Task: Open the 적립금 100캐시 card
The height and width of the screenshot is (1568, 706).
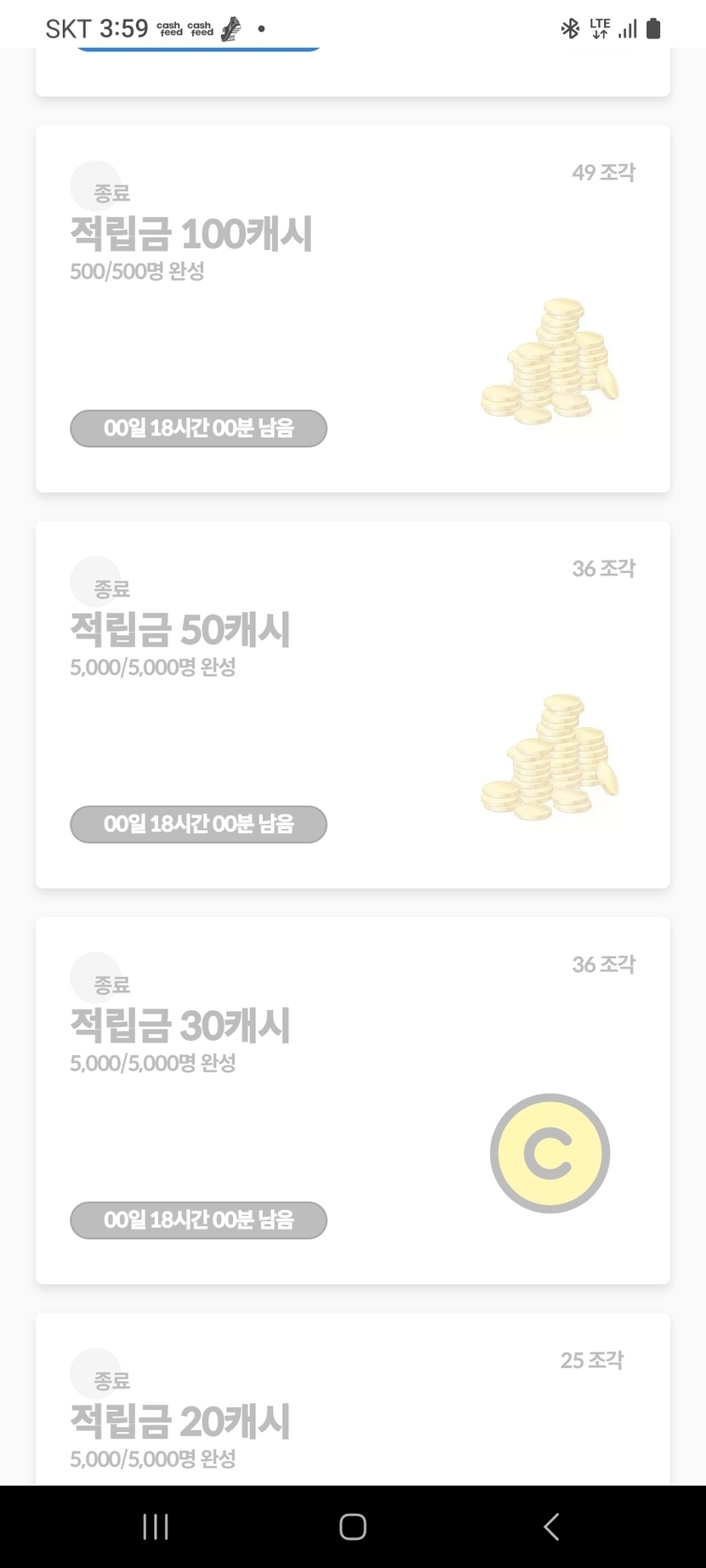Action: [x=352, y=309]
